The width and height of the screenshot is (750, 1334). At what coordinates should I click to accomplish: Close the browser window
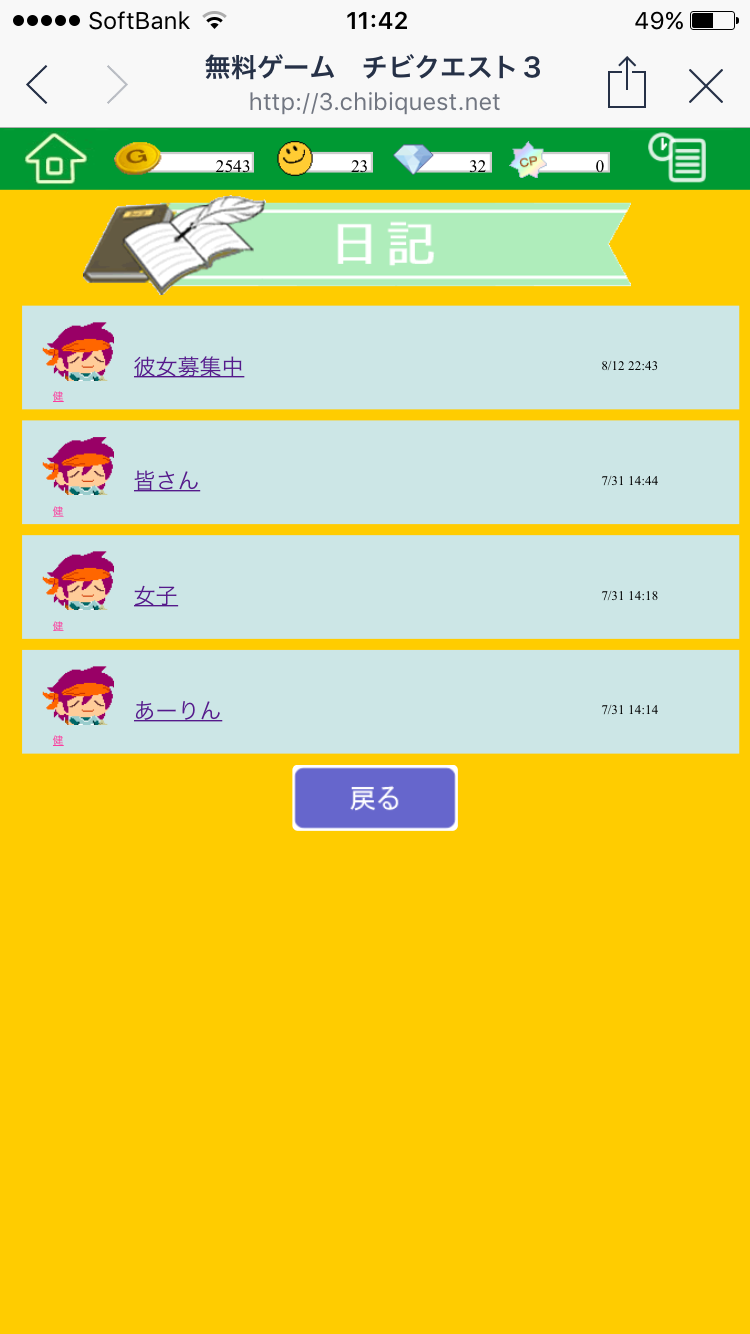pos(706,86)
